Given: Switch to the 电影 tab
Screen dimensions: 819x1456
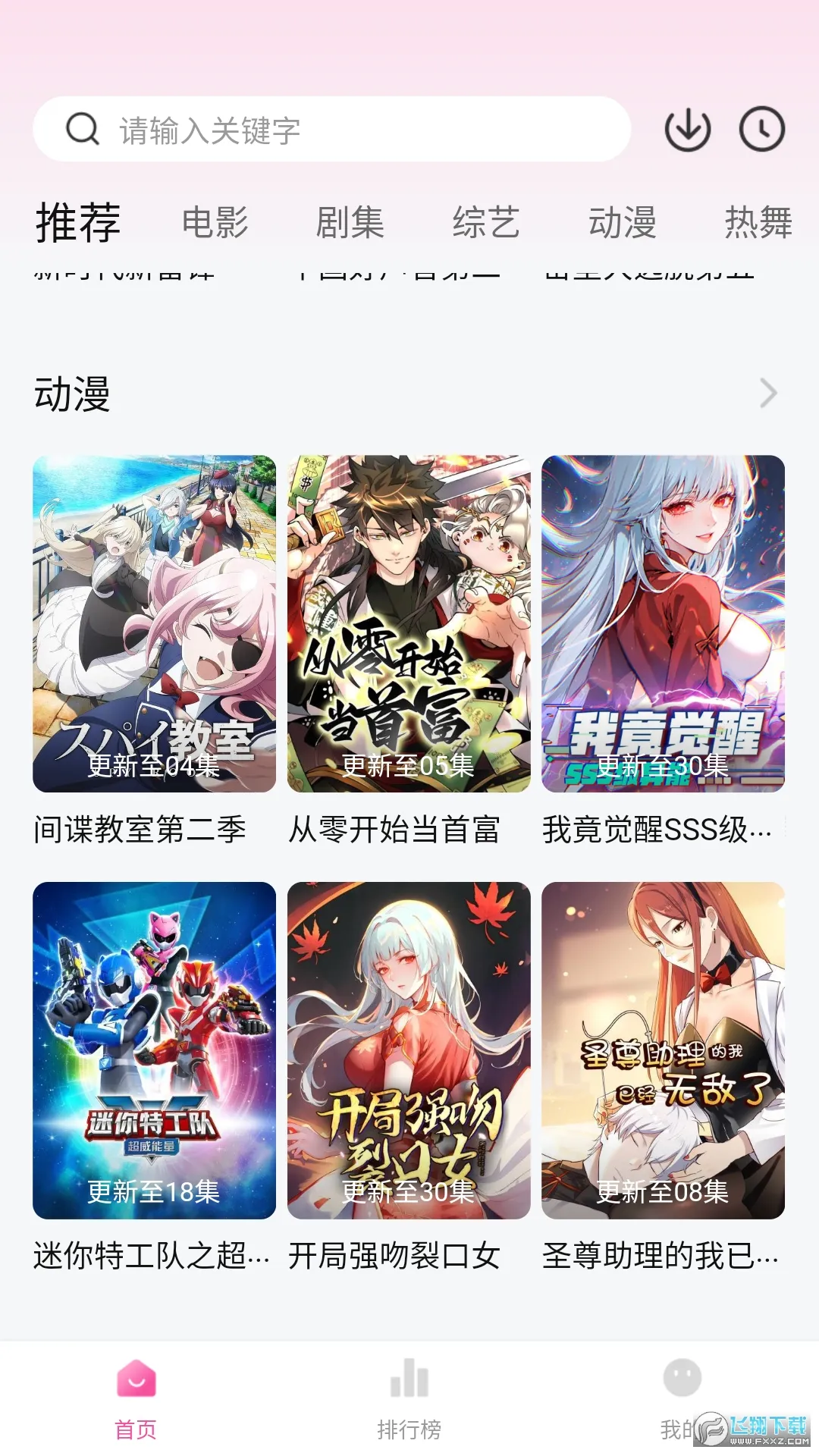Looking at the screenshot, I should pos(215,223).
